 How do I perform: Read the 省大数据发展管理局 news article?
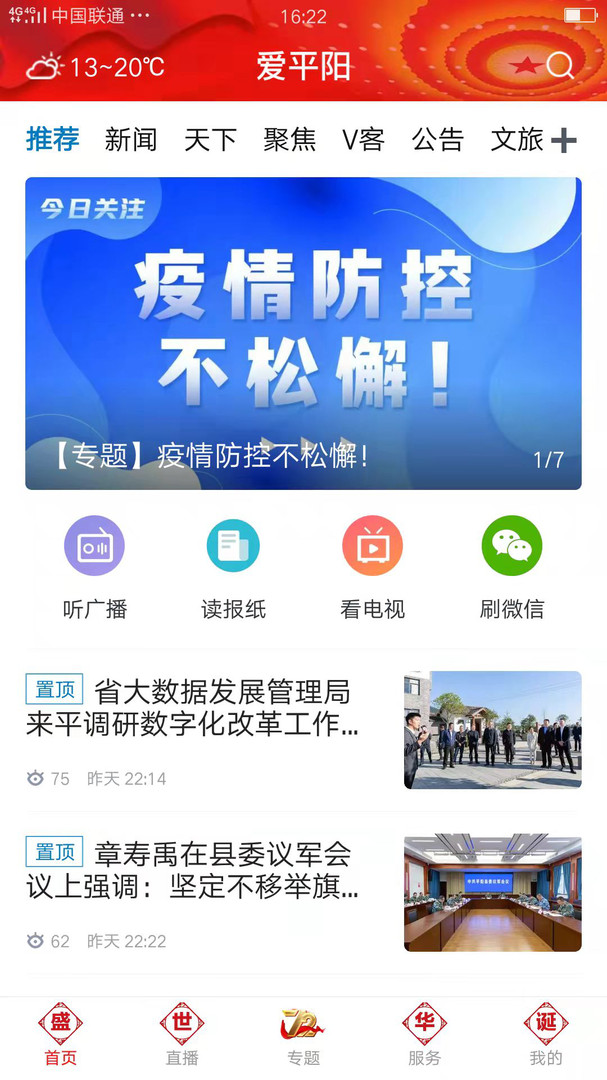200,706
